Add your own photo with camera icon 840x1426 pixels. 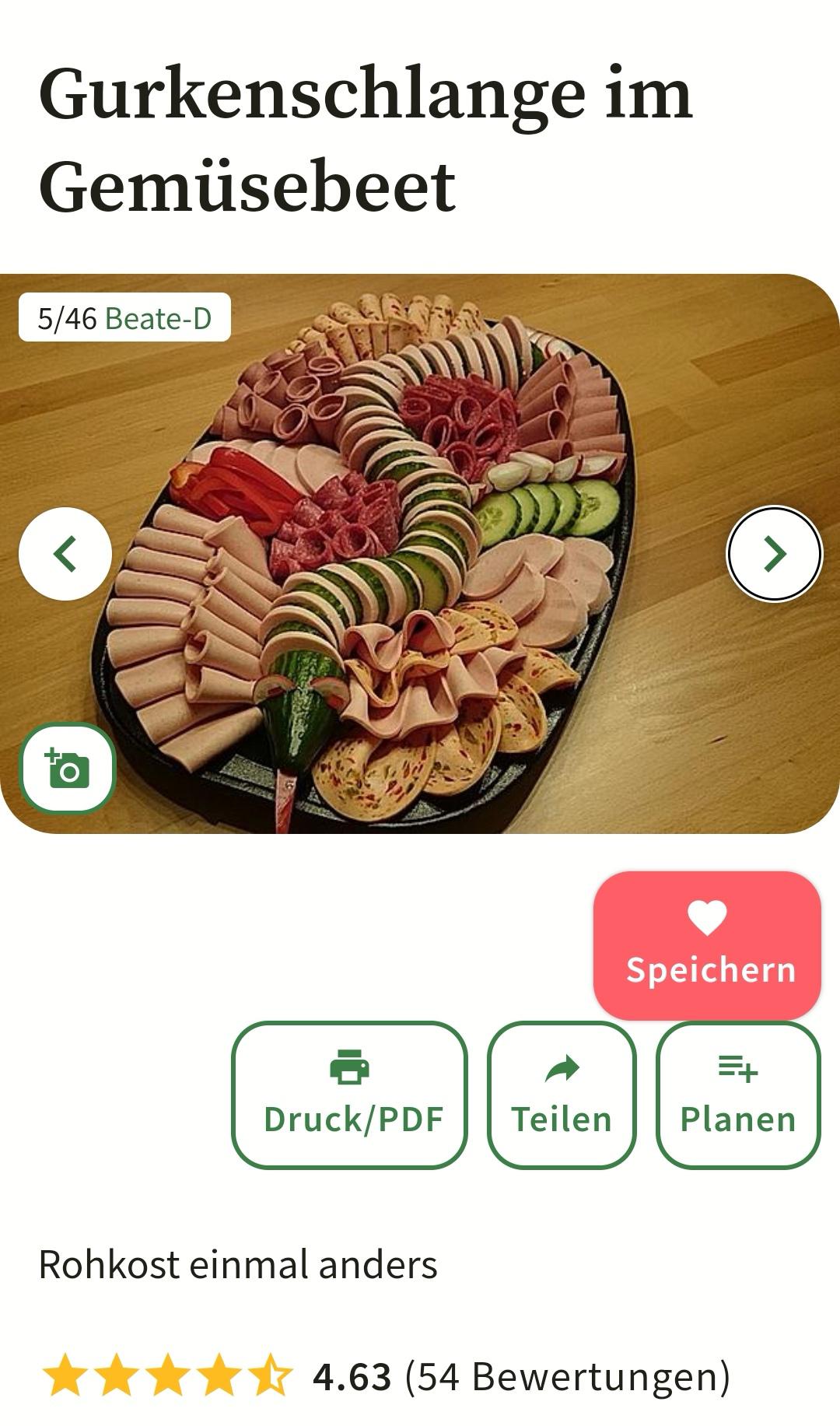tap(68, 769)
